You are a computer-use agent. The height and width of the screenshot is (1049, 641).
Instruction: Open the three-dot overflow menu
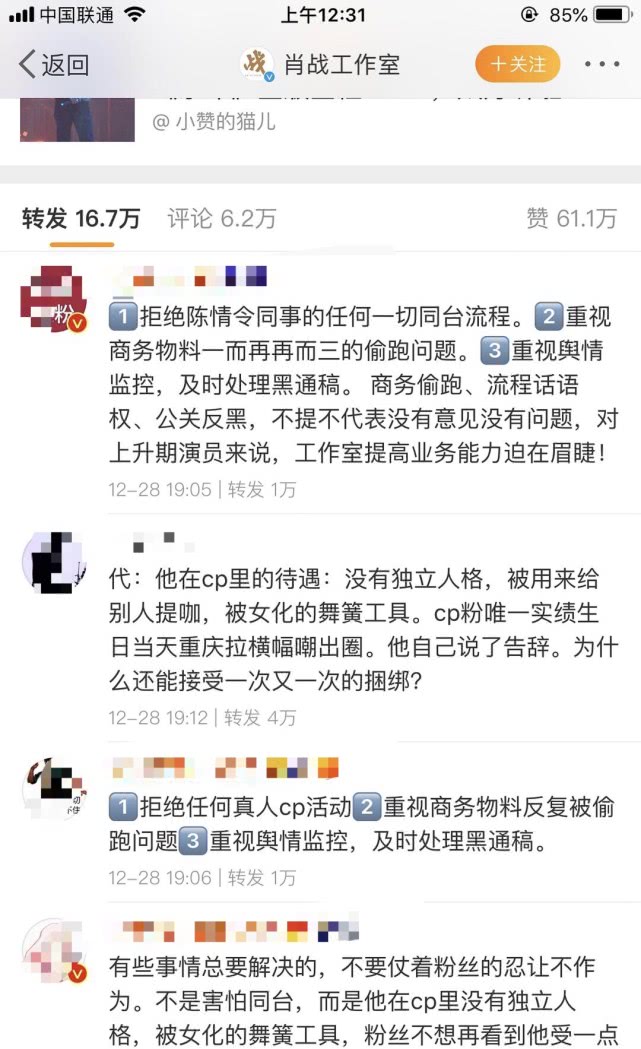[x=601, y=65]
